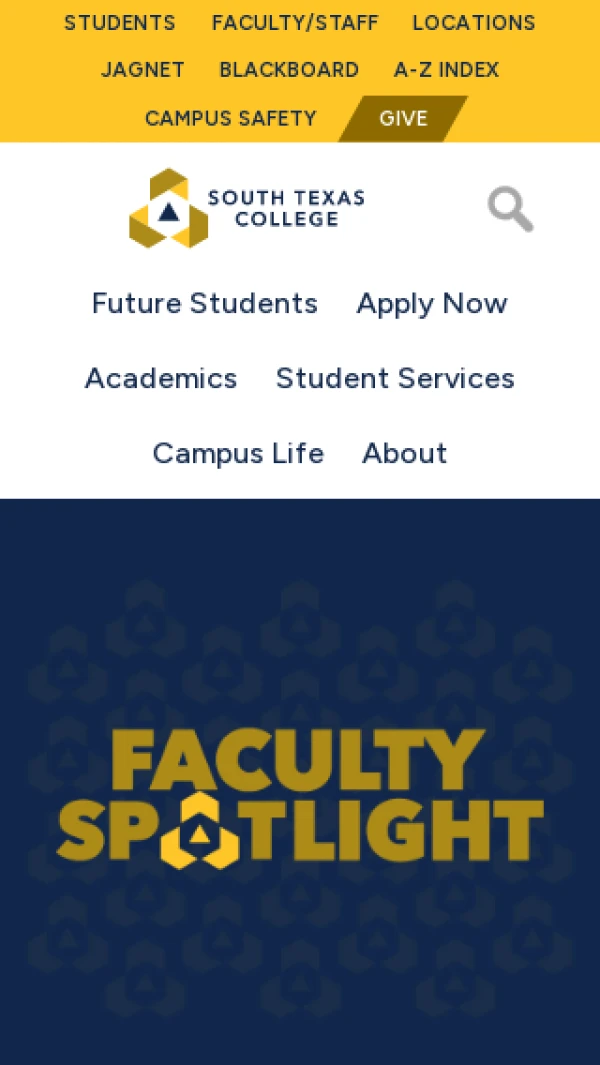Screen dimensions: 600x1065
Task: View college Locations
Action: pyautogui.click(x=474, y=23)
